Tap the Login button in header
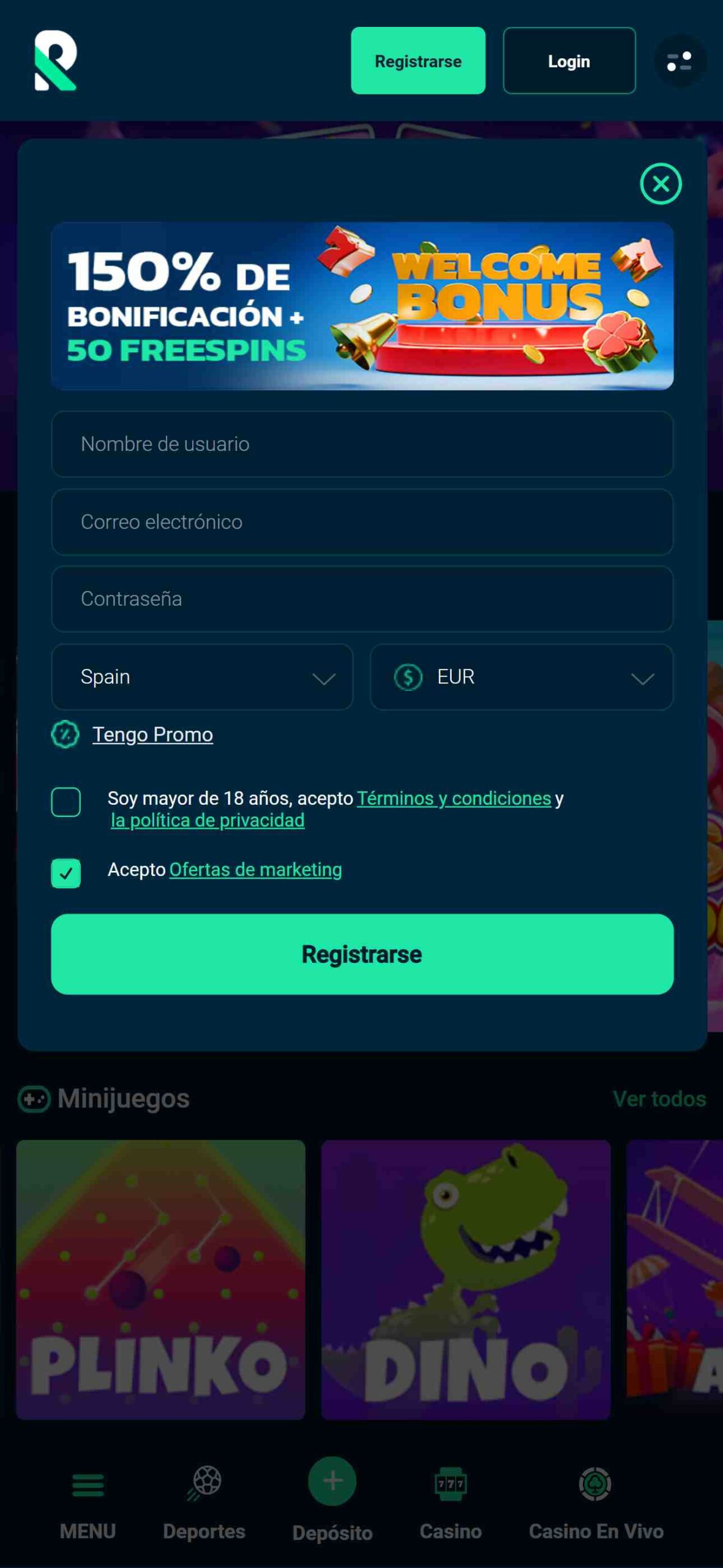 (x=569, y=61)
